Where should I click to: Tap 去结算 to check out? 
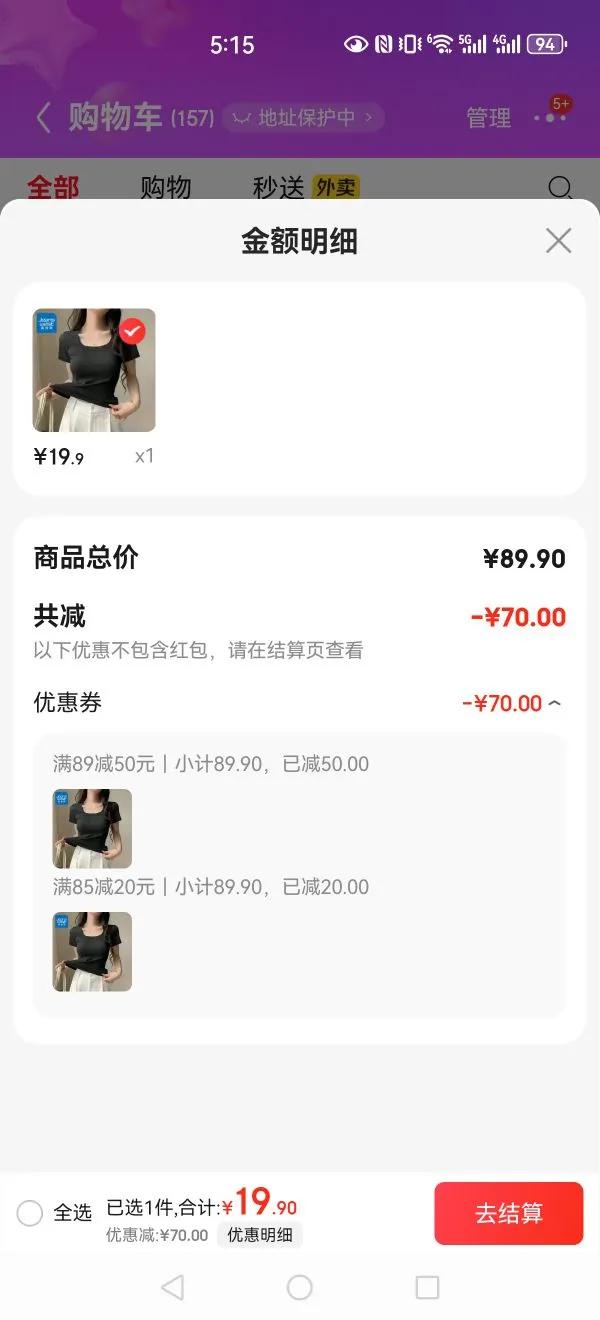(x=508, y=1213)
